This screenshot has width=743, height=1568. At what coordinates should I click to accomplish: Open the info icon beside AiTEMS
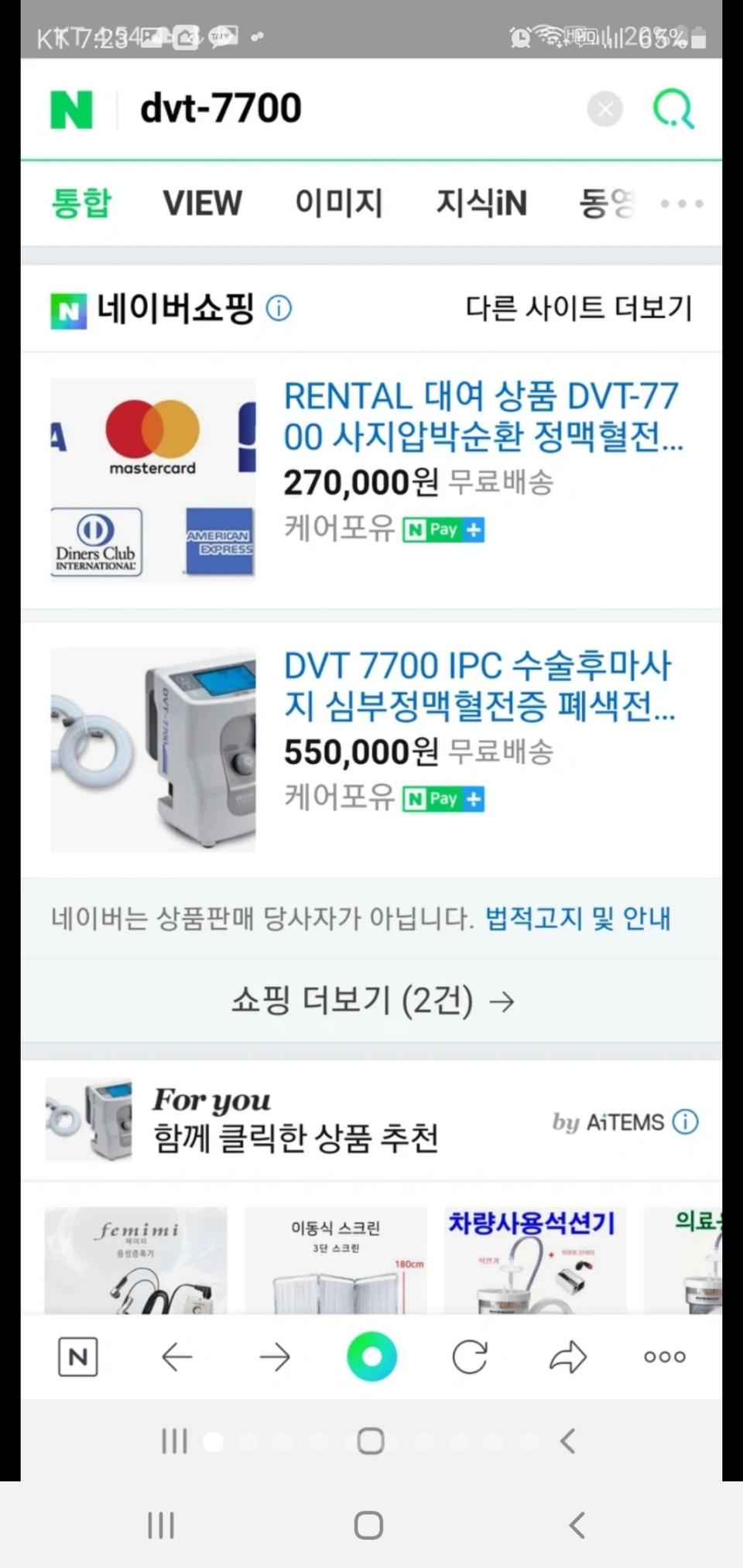[x=684, y=1122]
